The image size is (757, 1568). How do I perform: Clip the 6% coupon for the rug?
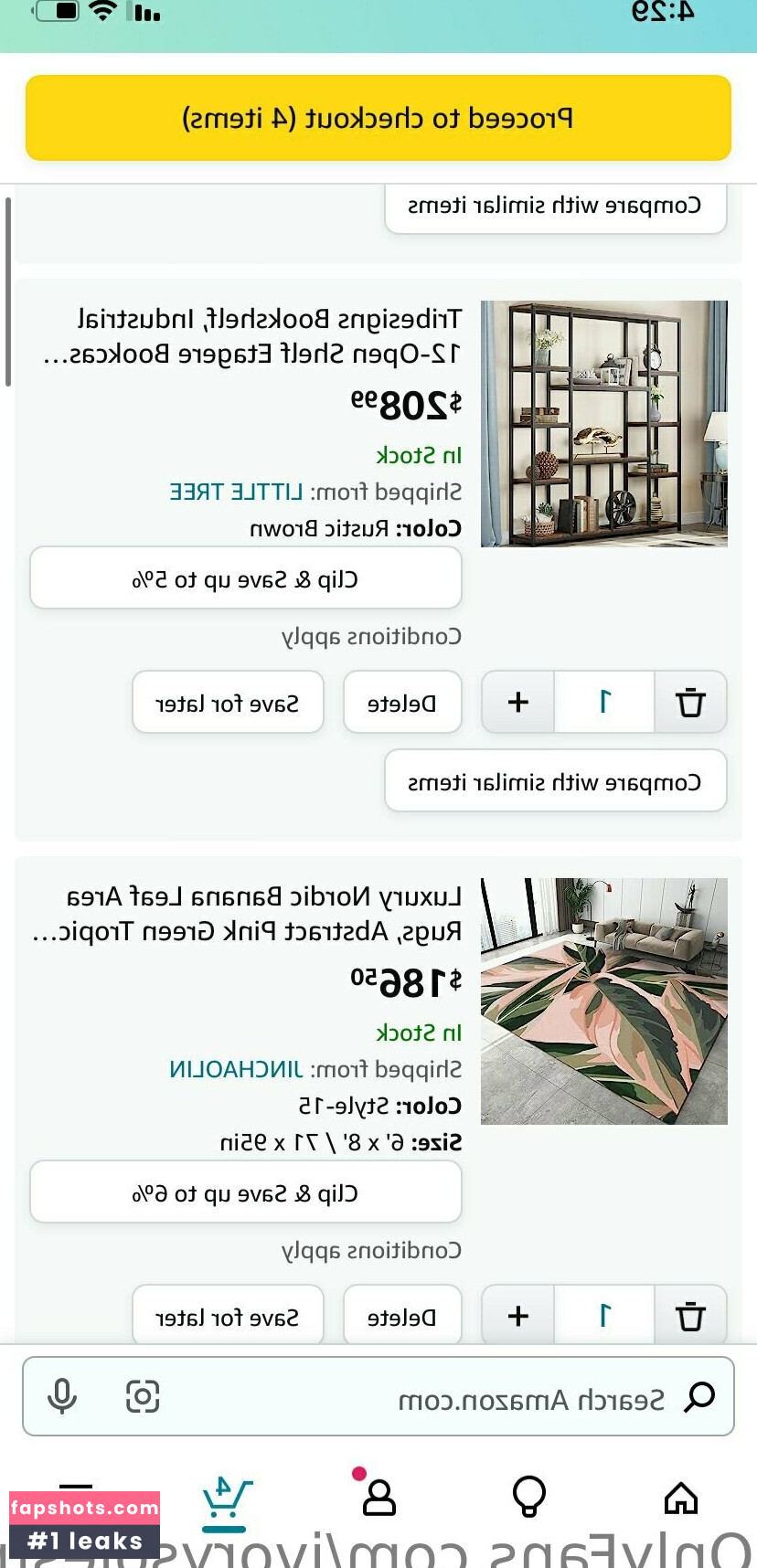[246, 1193]
